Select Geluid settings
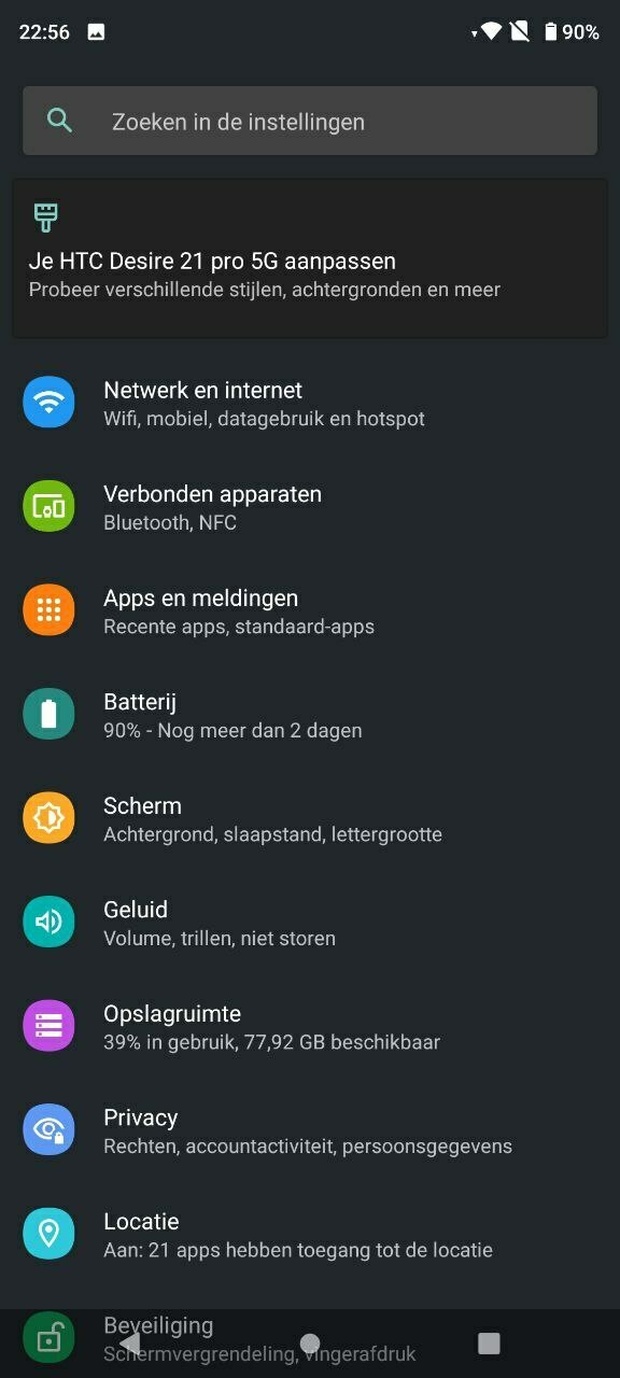Viewport: 620px width, 1378px height. point(310,923)
